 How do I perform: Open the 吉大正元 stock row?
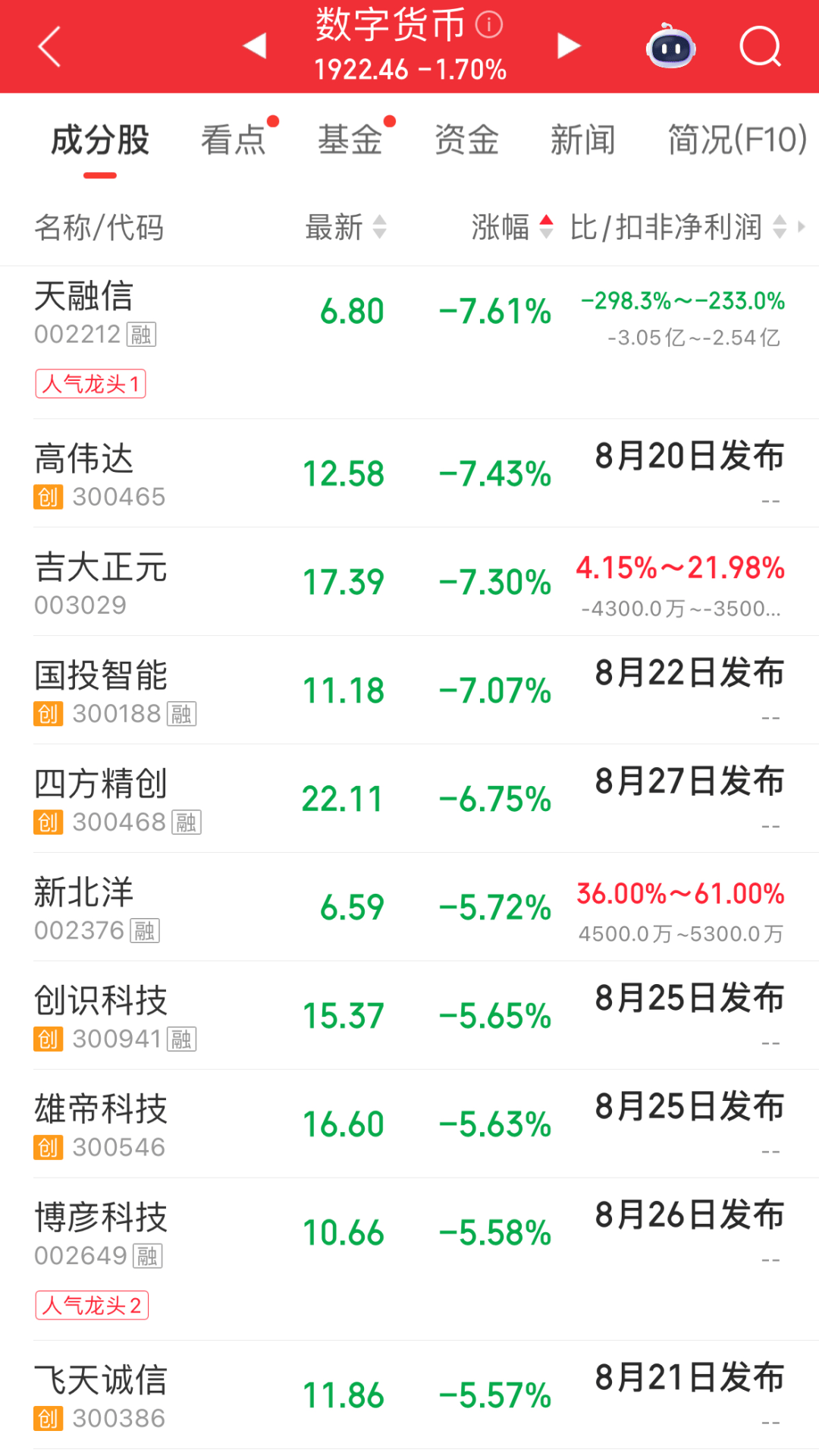coord(409,582)
